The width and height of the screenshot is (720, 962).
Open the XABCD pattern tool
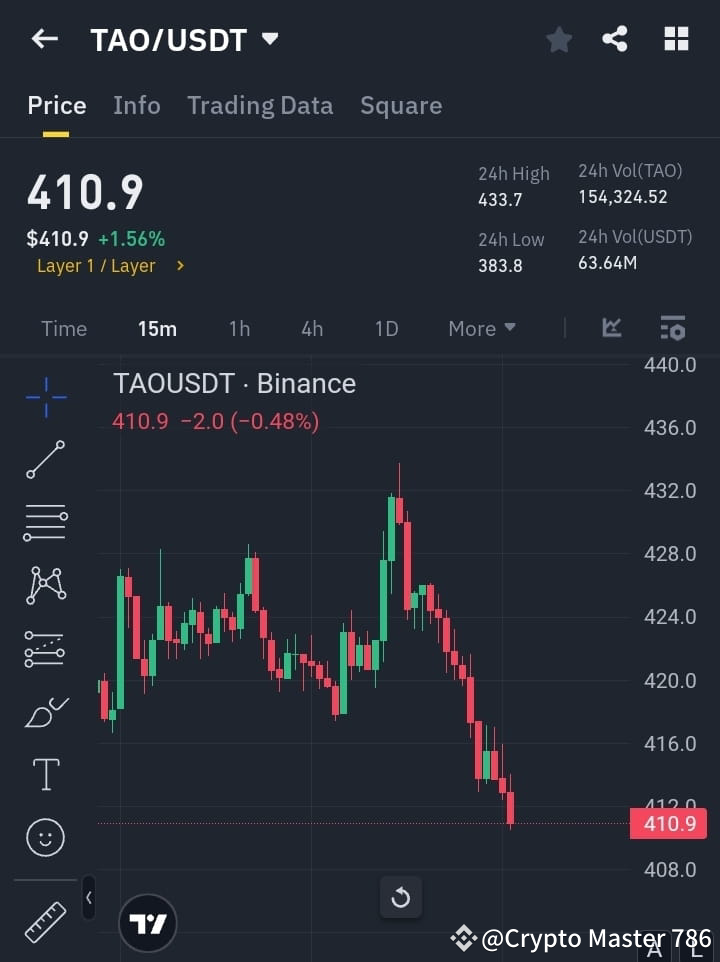[44, 585]
